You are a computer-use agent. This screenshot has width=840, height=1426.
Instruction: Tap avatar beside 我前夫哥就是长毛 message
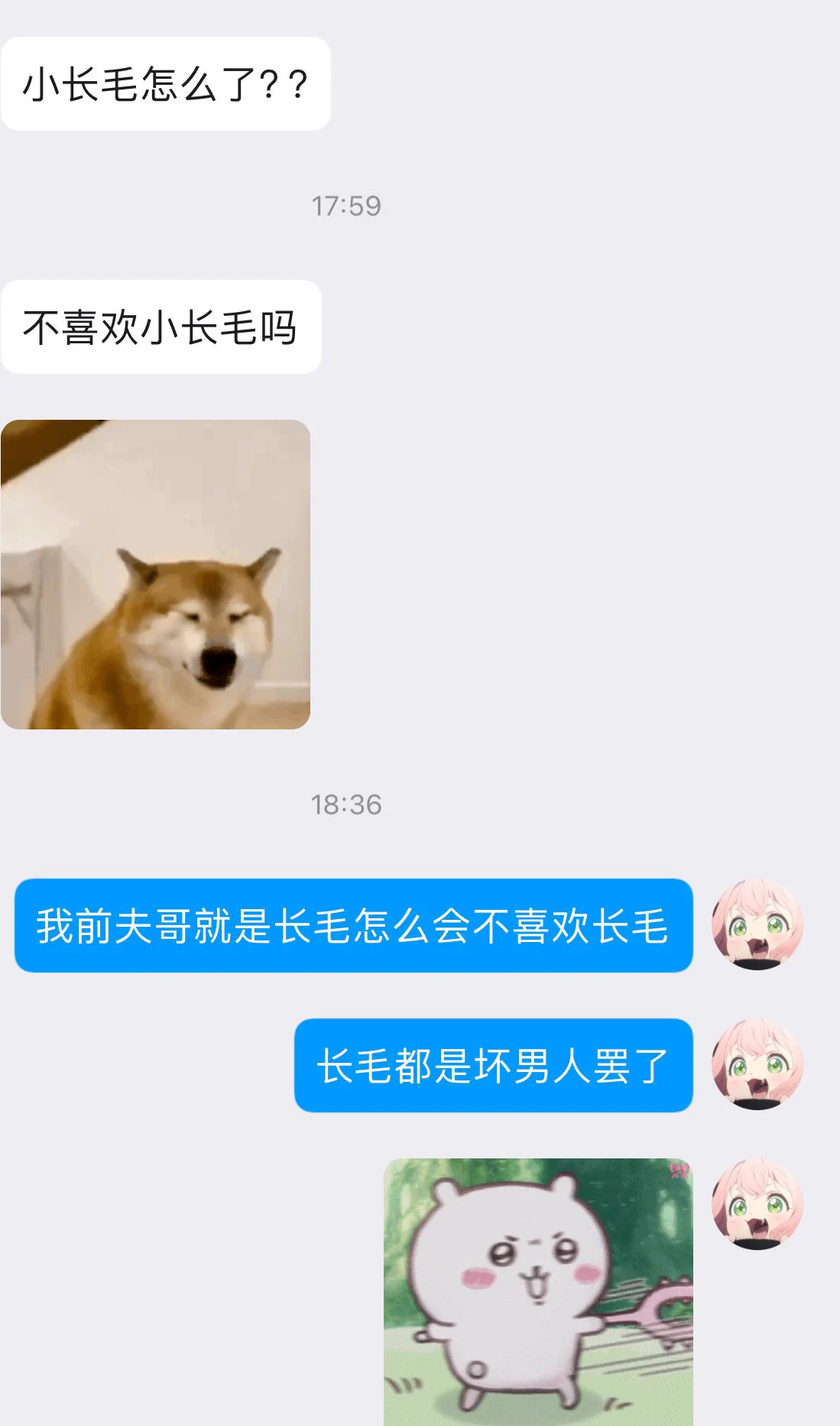pyautogui.click(x=757, y=924)
